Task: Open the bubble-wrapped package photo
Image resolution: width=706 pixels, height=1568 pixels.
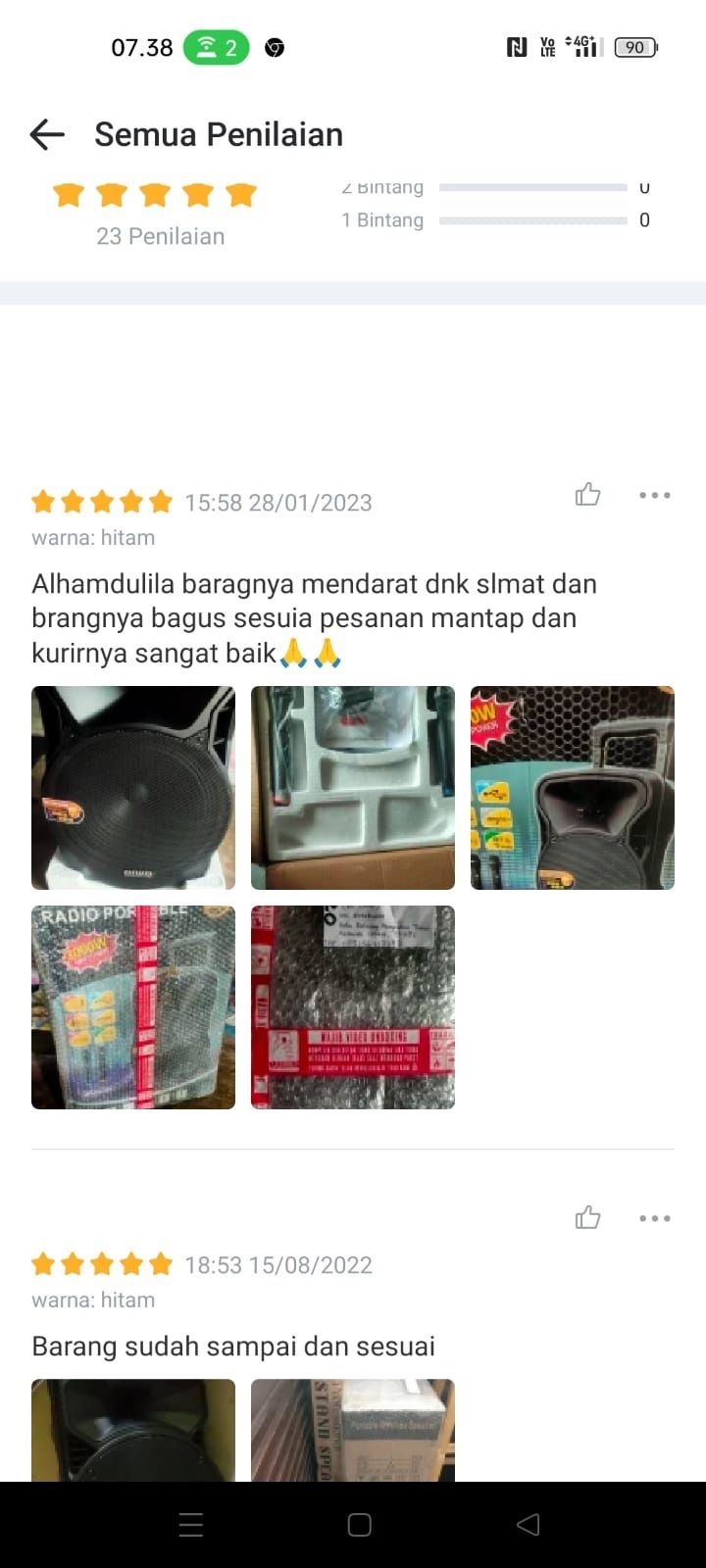Action: [x=353, y=1007]
